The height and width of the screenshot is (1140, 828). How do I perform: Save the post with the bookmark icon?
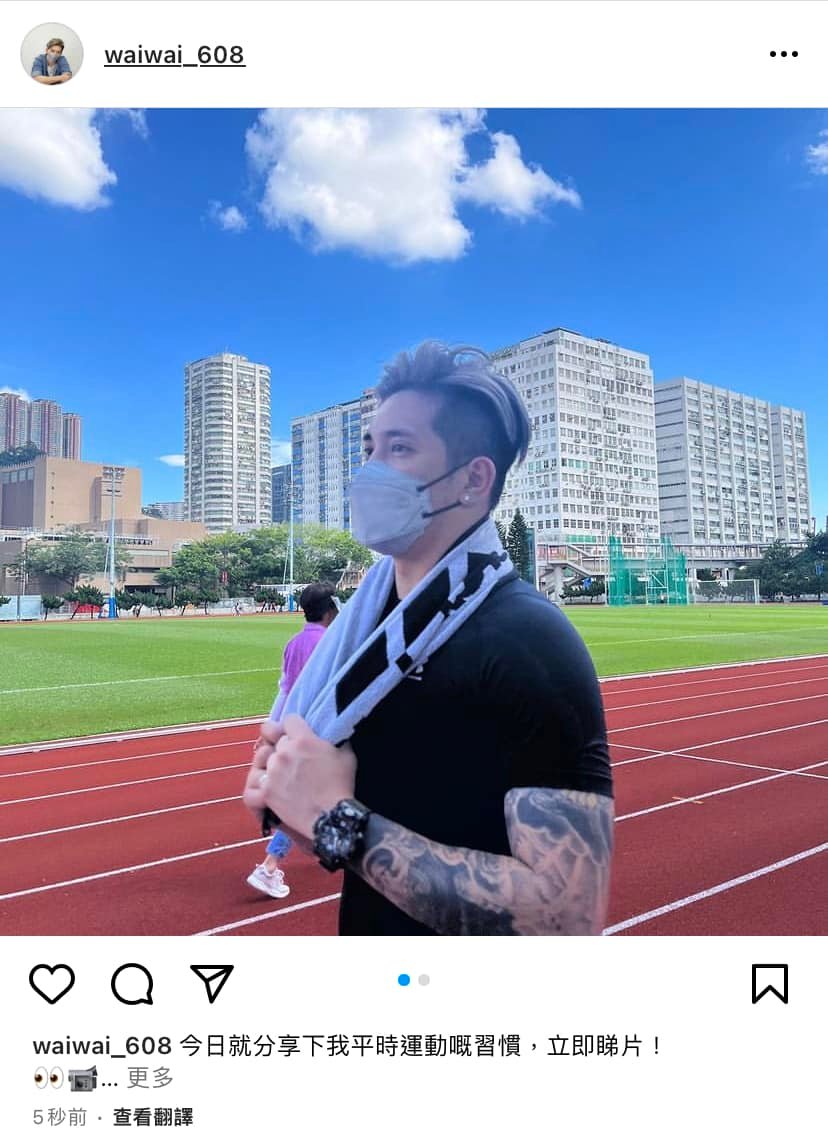coord(769,984)
